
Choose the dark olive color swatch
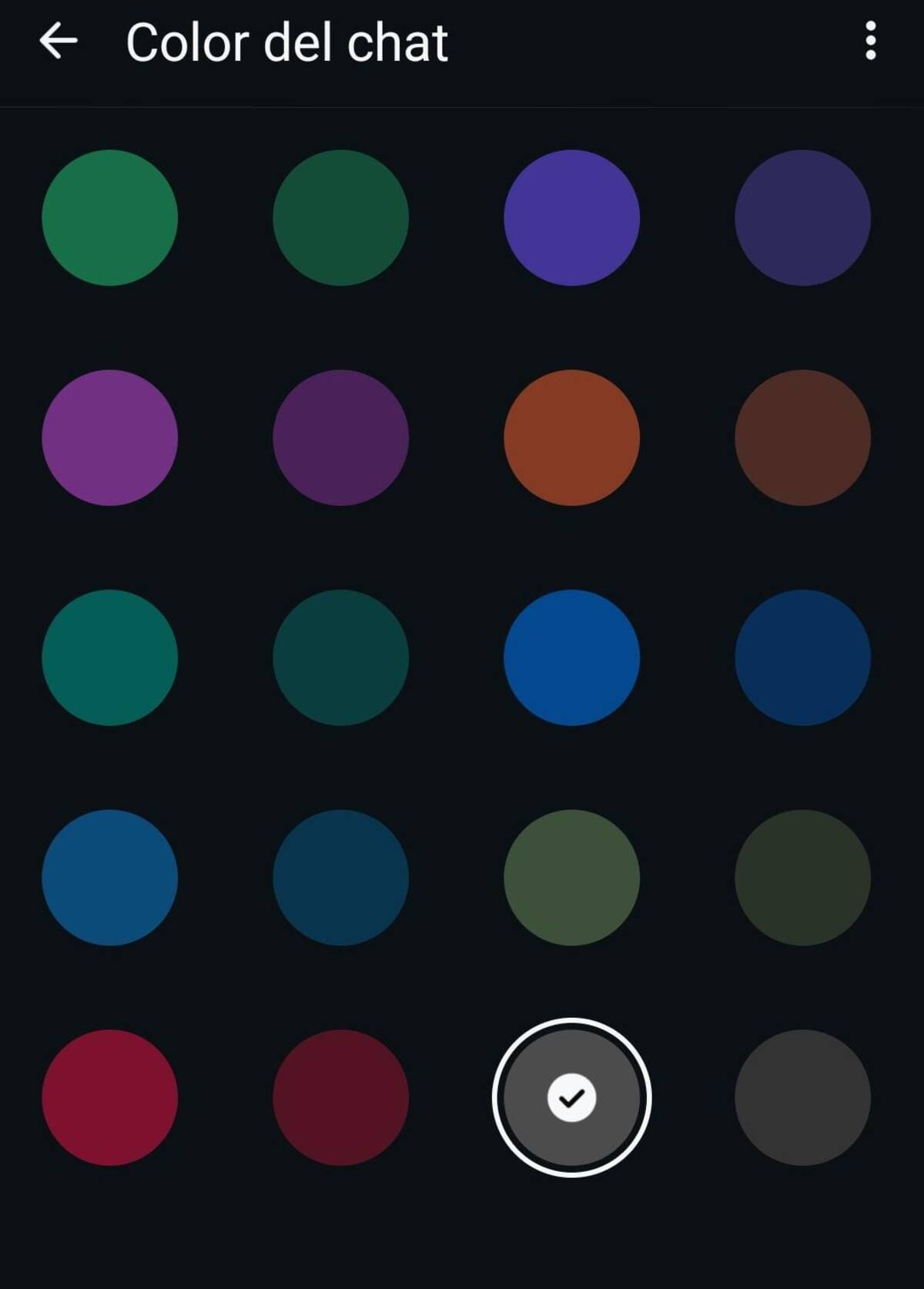pyautogui.click(x=802, y=877)
